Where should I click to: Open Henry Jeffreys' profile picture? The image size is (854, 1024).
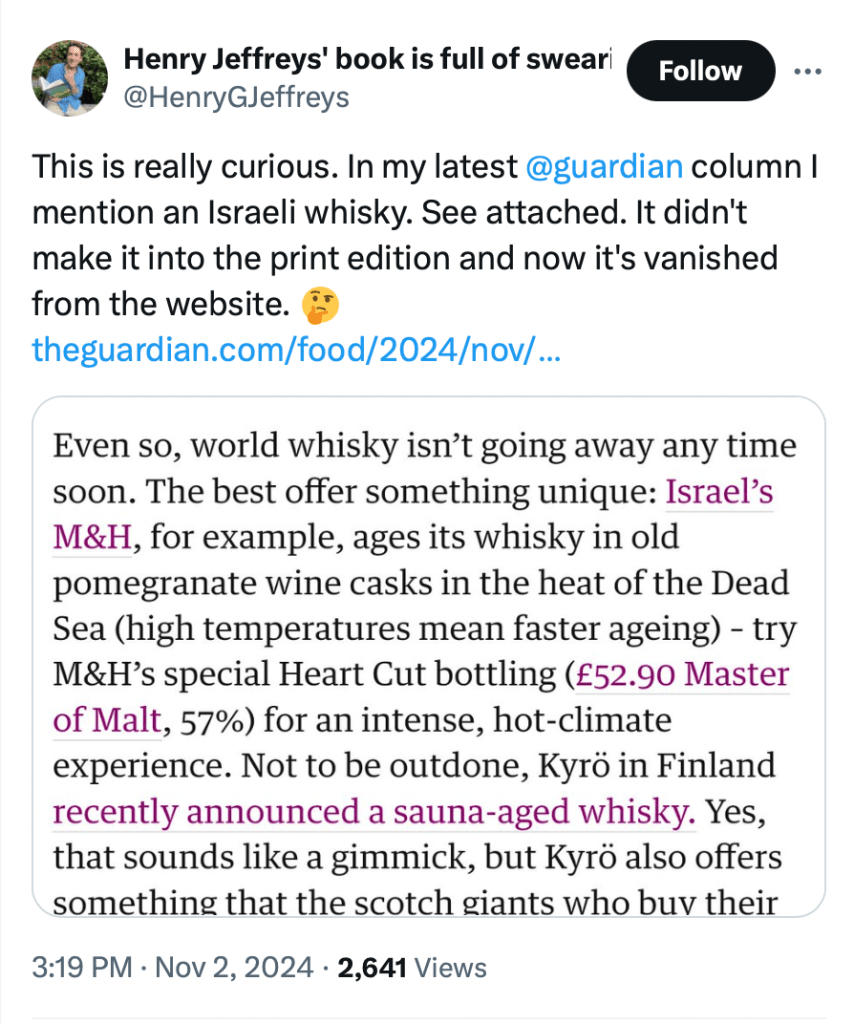click(69, 78)
